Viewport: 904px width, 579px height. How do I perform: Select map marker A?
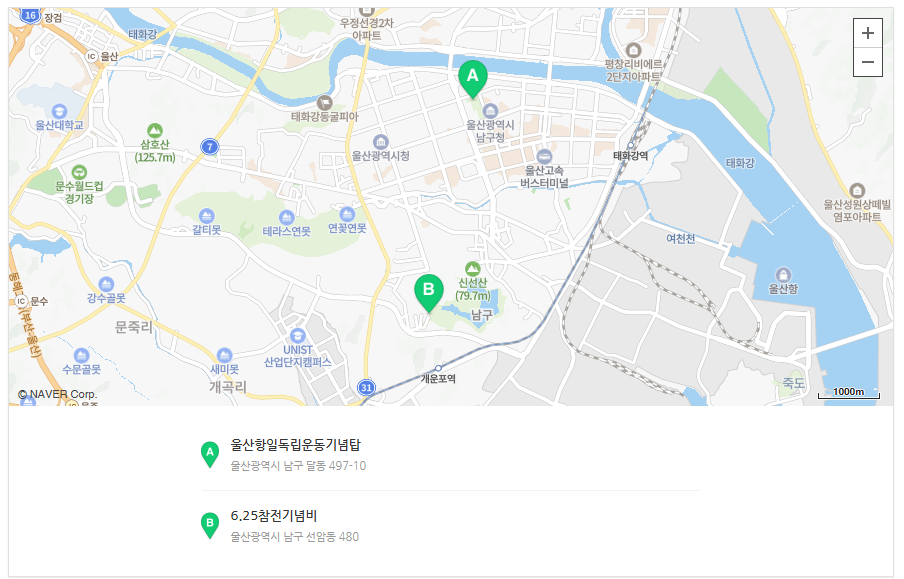click(x=473, y=77)
